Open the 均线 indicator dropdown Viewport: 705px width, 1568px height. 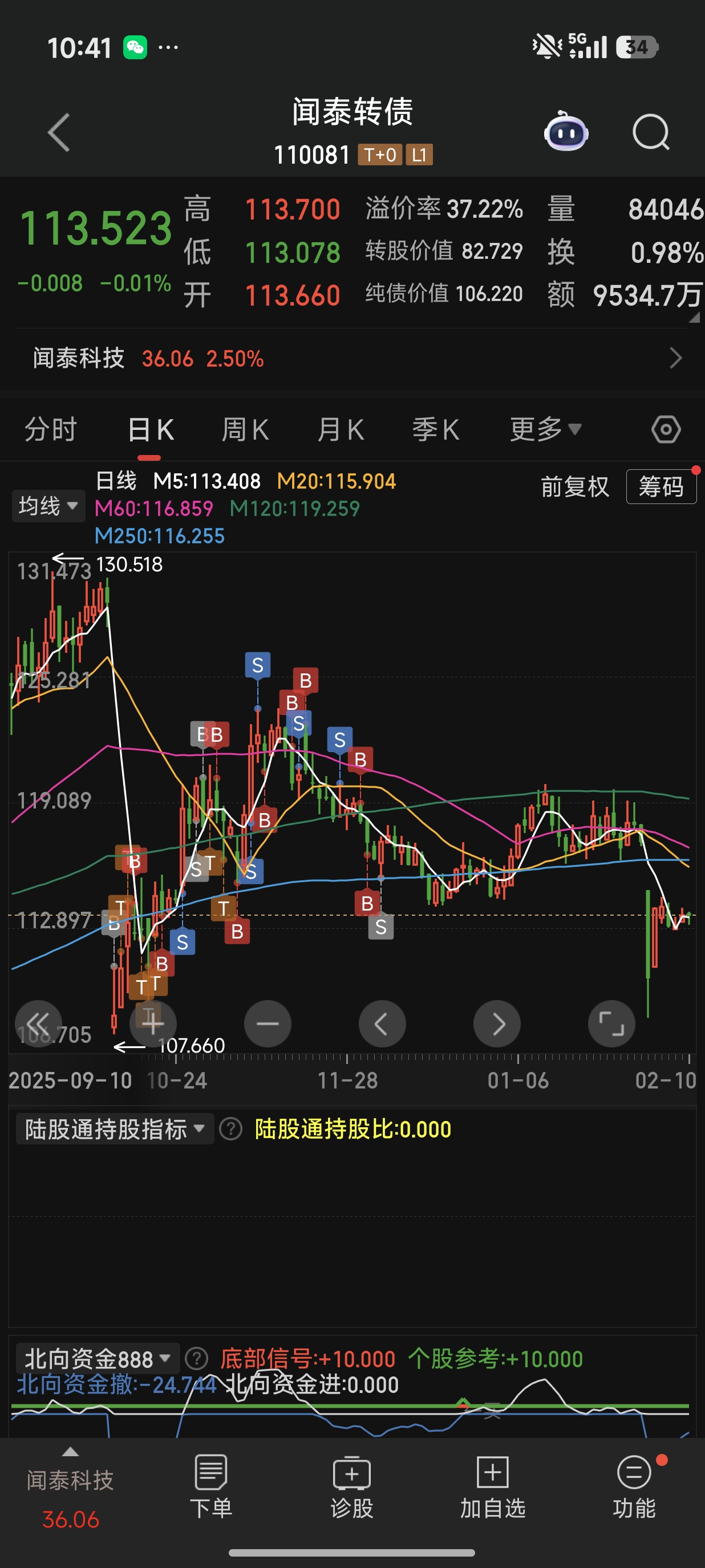click(x=48, y=506)
